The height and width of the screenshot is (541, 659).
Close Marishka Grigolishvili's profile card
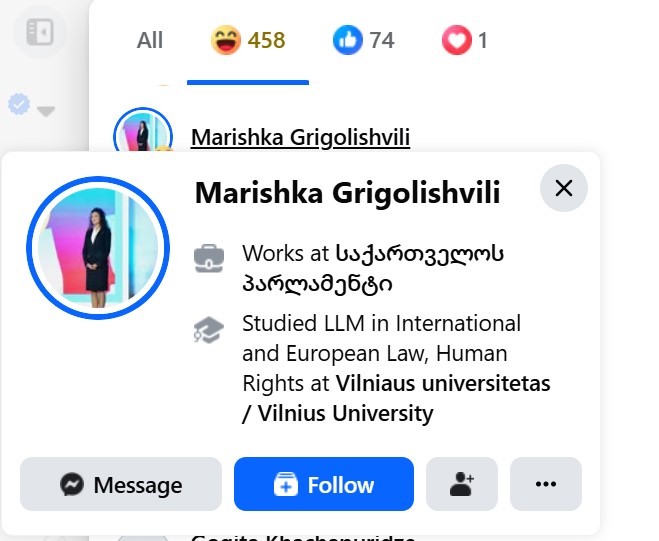coord(563,188)
